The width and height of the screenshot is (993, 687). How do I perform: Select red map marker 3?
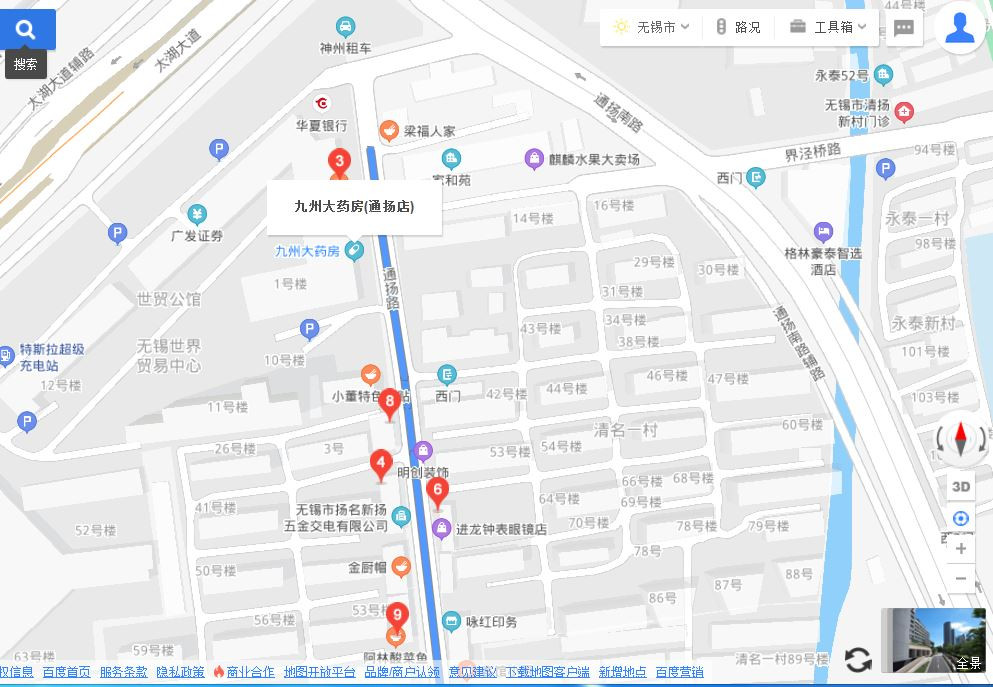point(339,162)
